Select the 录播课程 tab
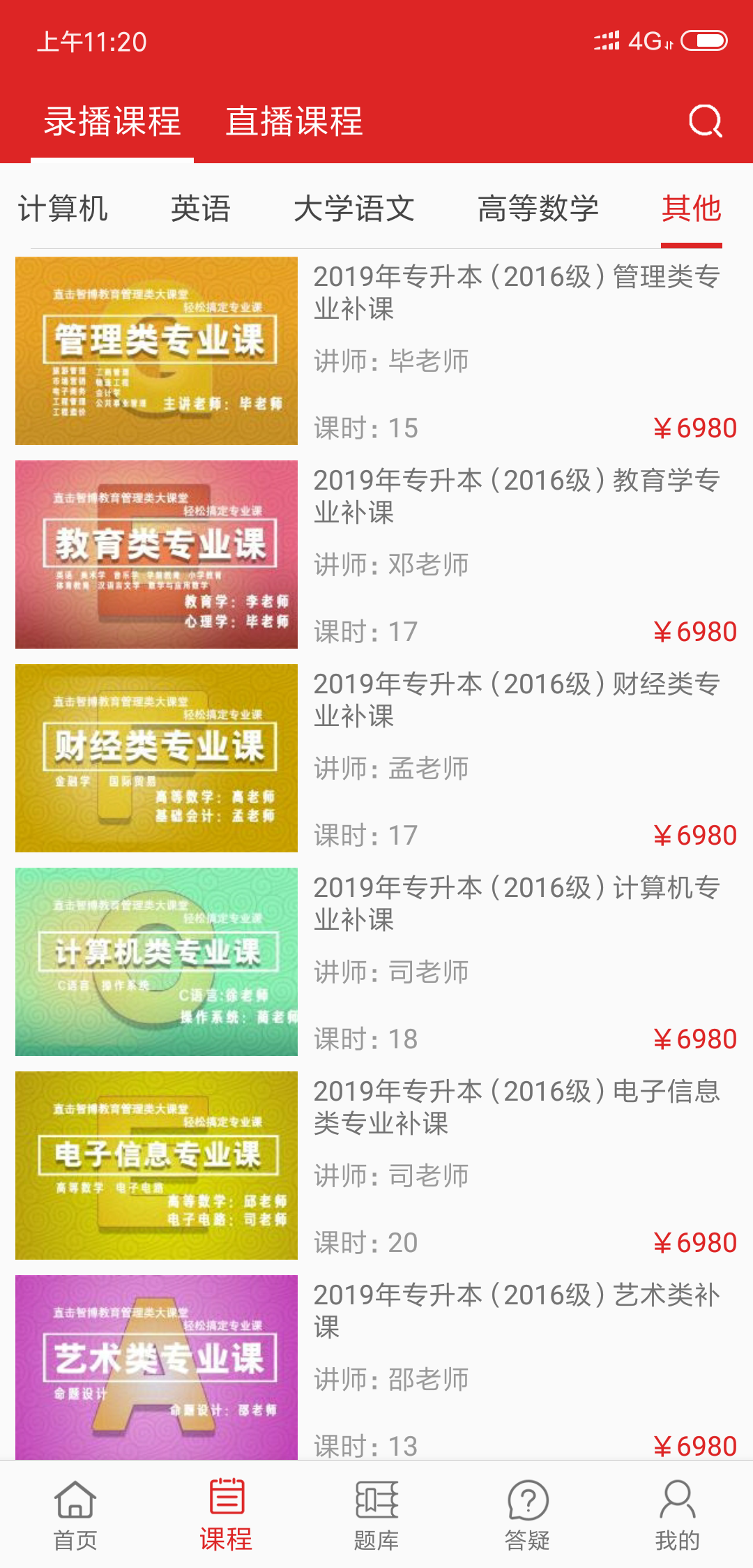The image size is (753, 1568). (112, 121)
